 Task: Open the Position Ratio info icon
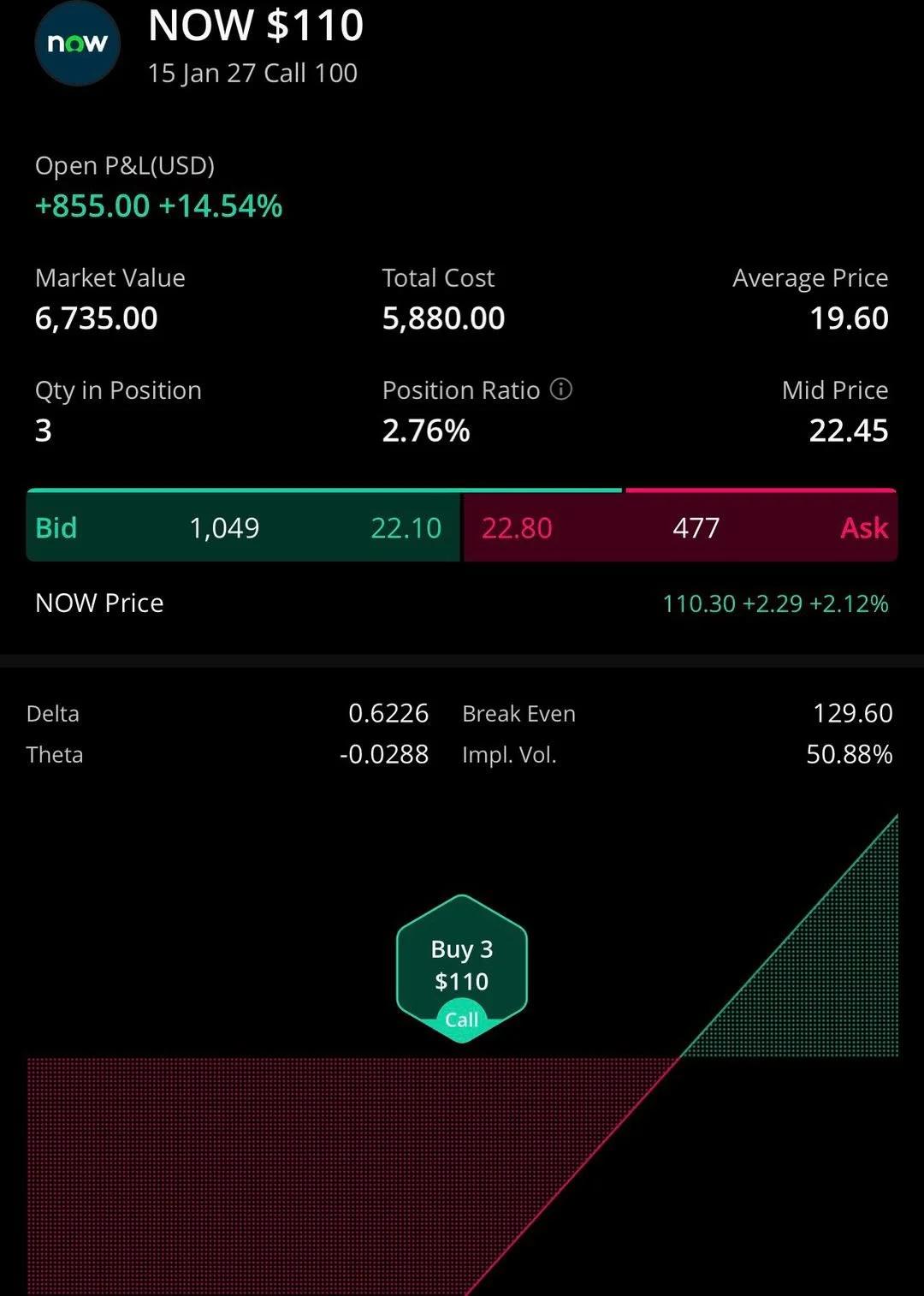(x=561, y=389)
